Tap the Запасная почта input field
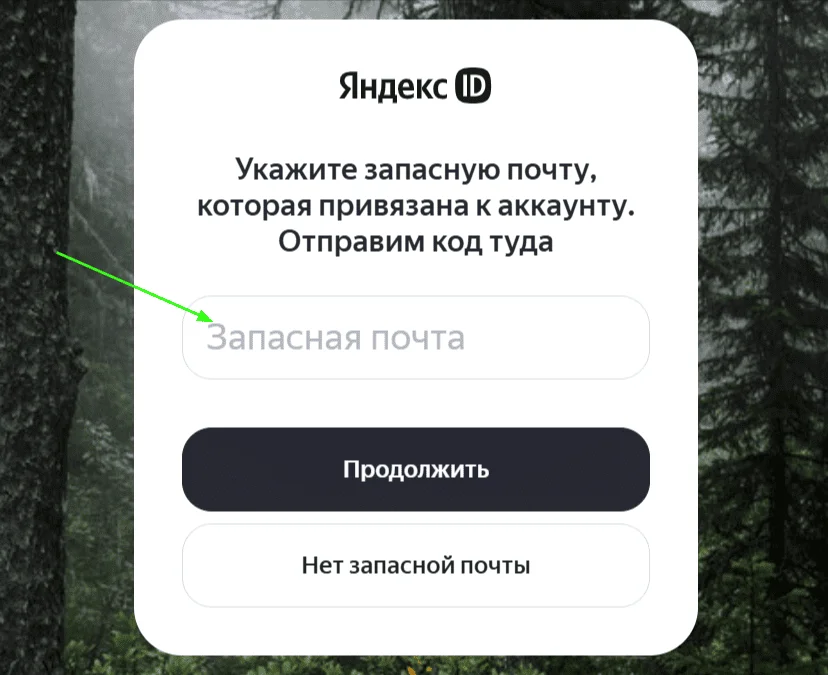 click(x=415, y=338)
